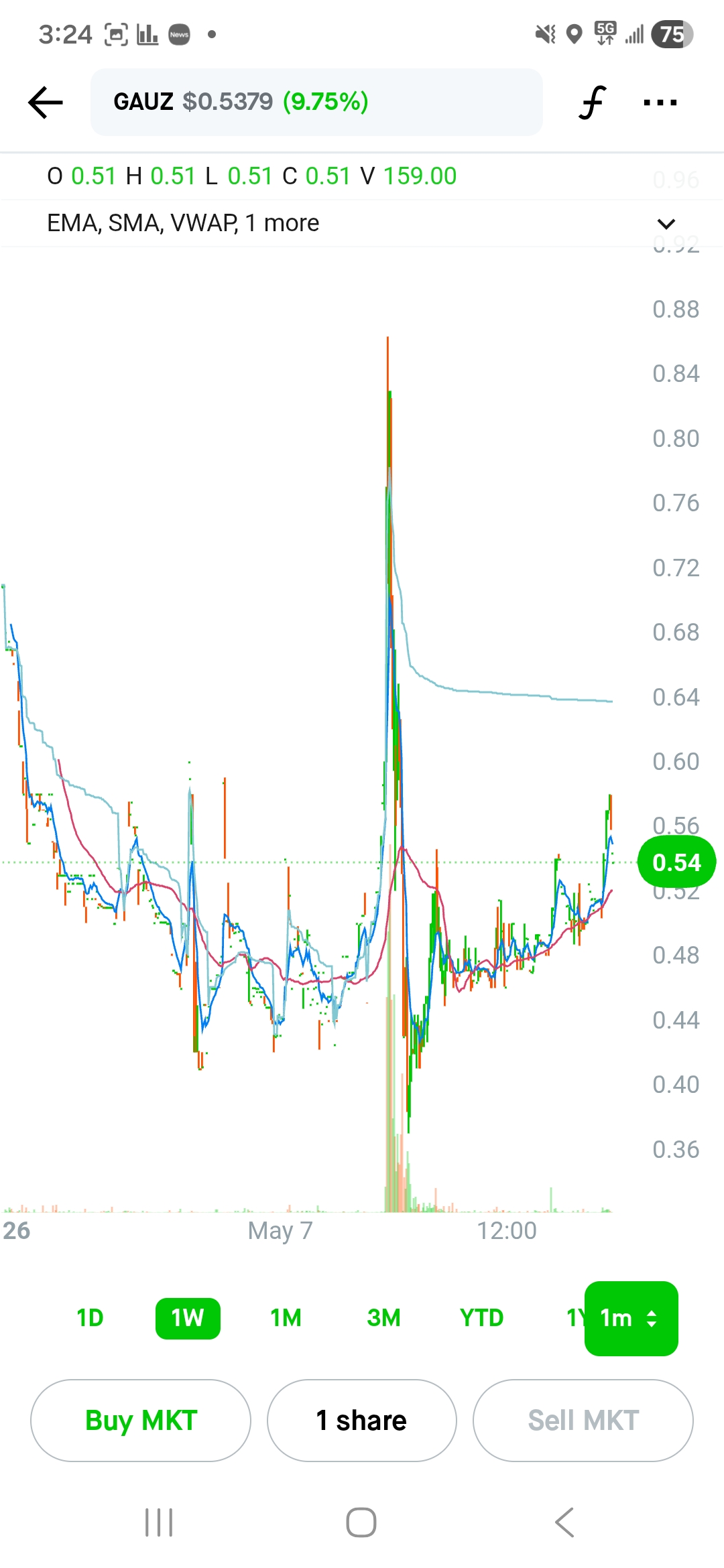Open the 1m interval dropdown
This screenshot has width=724, height=1568.
click(x=631, y=1319)
